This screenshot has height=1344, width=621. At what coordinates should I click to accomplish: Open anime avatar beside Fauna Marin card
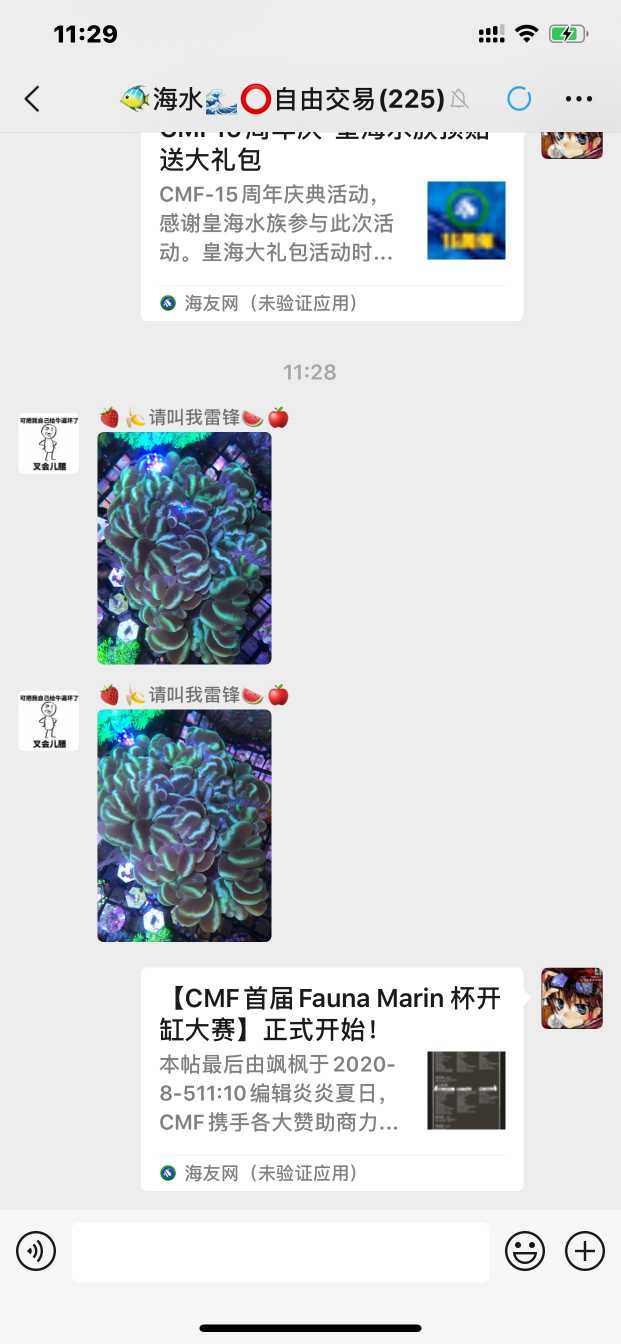tap(572, 998)
